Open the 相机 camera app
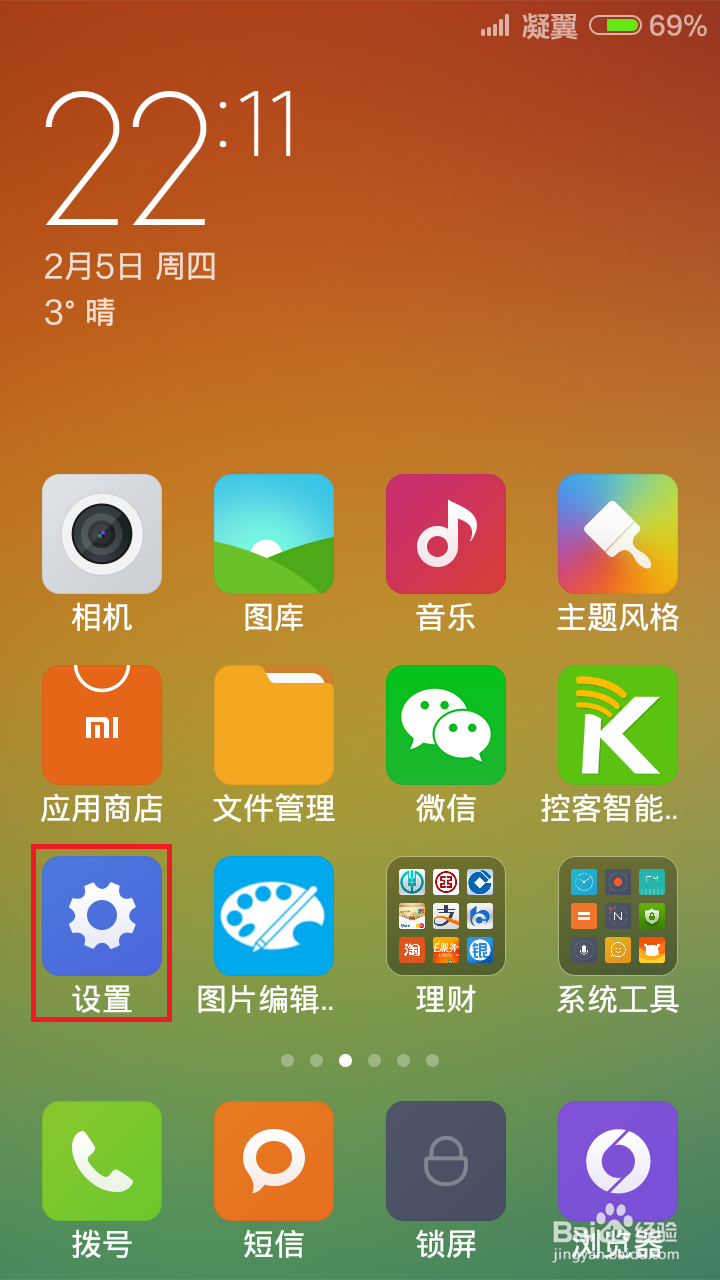Viewport: 720px width, 1280px height. point(101,534)
